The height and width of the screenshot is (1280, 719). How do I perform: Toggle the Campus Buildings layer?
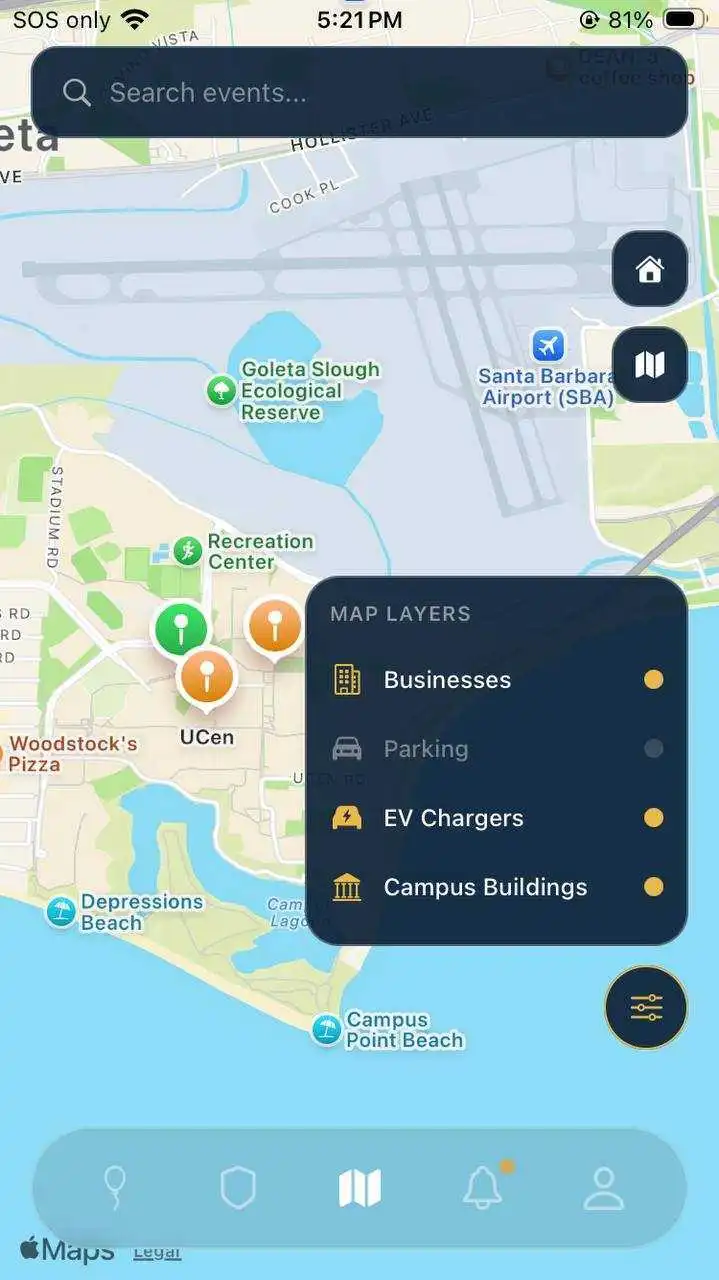click(496, 887)
